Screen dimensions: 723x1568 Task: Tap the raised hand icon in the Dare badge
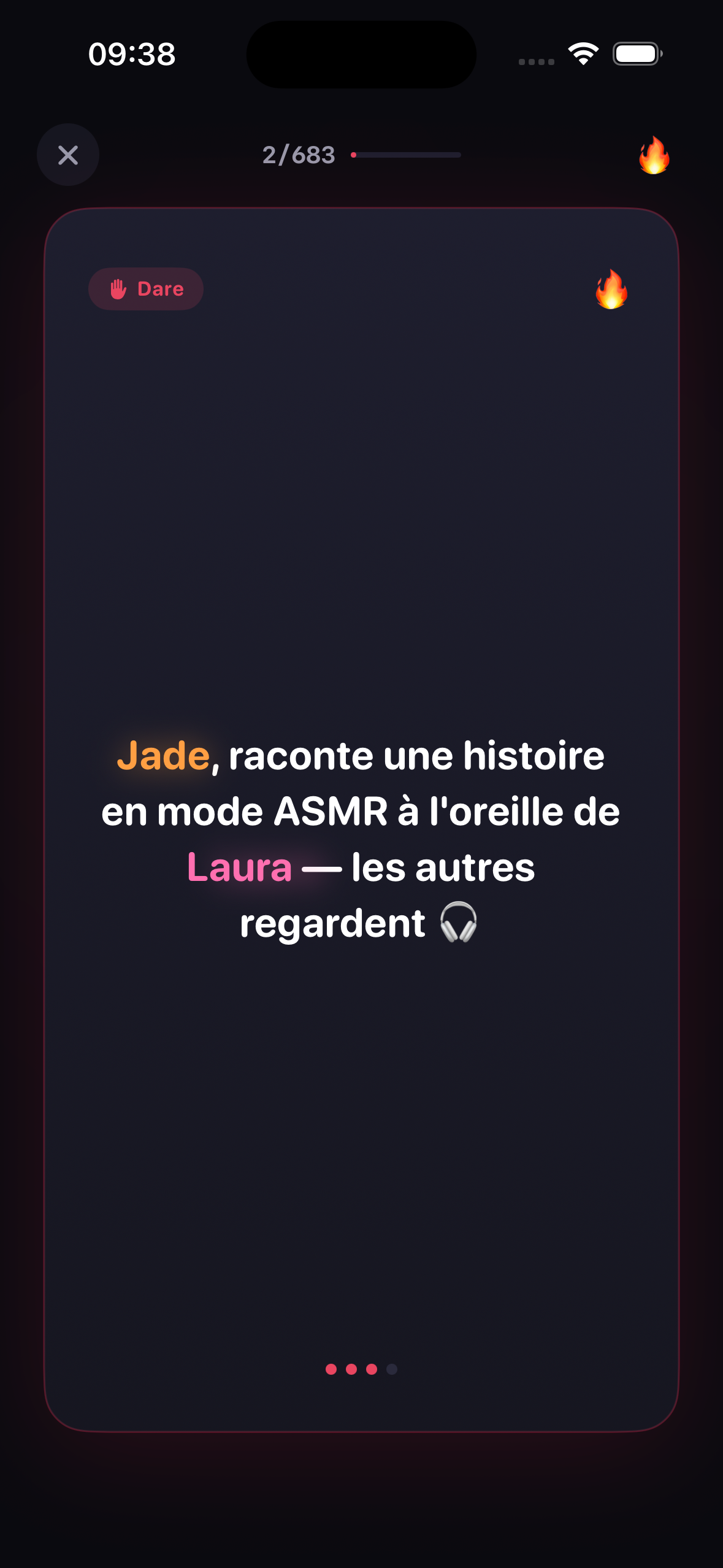(118, 288)
